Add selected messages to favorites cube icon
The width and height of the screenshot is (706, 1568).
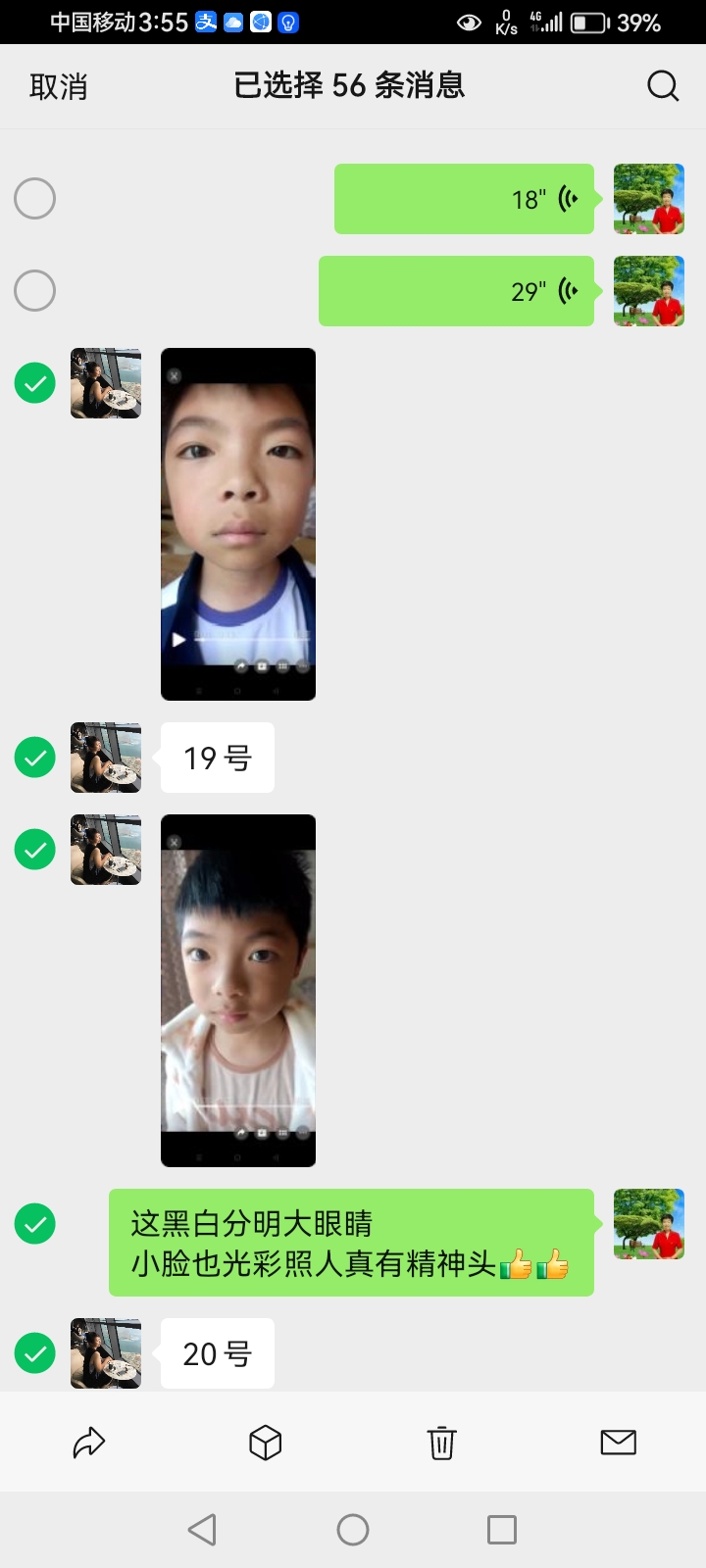[x=266, y=1443]
